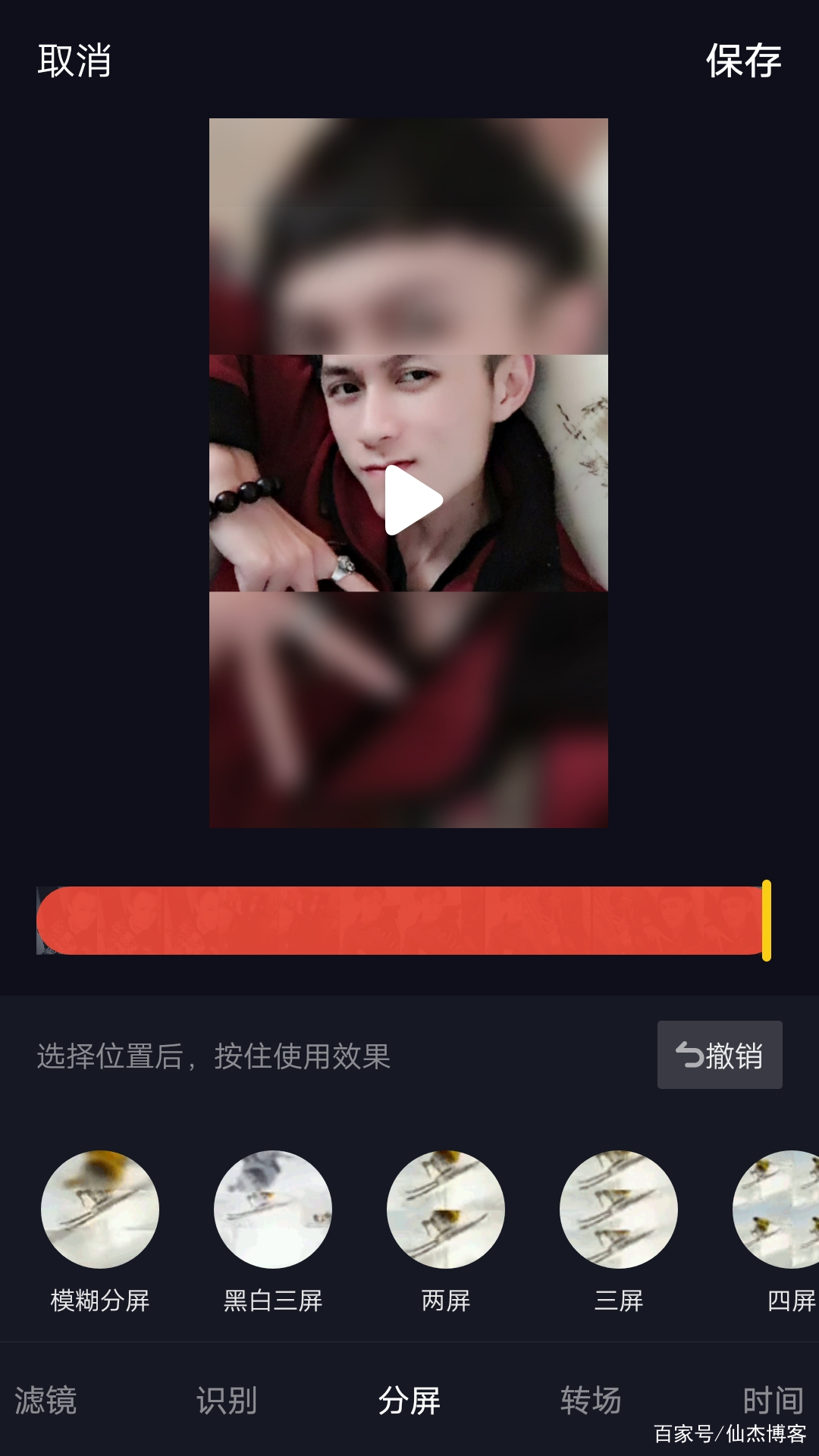Viewport: 819px width, 1456px height.
Task: Tap 撤销 to undo last effect
Action: click(x=720, y=1055)
